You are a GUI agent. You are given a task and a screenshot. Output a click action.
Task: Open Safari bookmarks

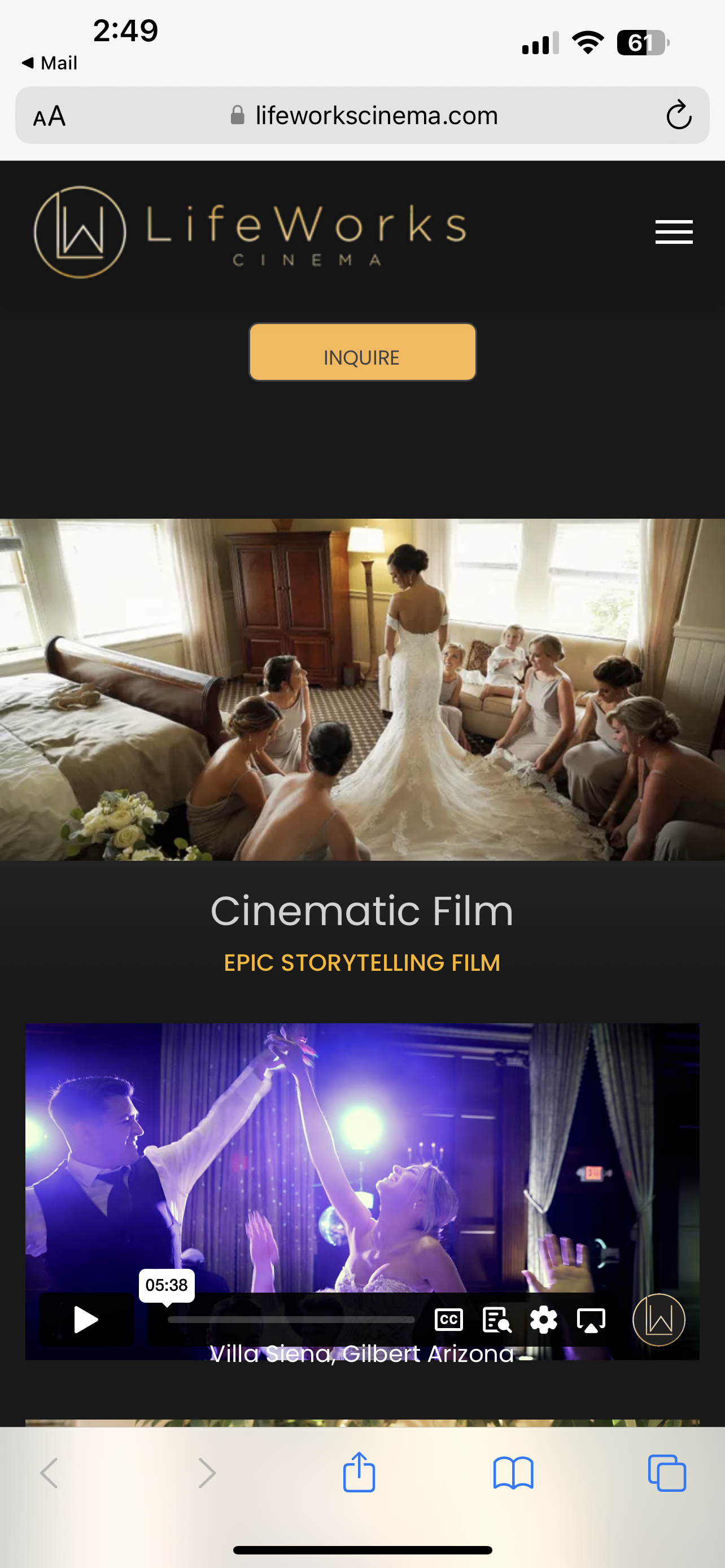click(x=513, y=1473)
